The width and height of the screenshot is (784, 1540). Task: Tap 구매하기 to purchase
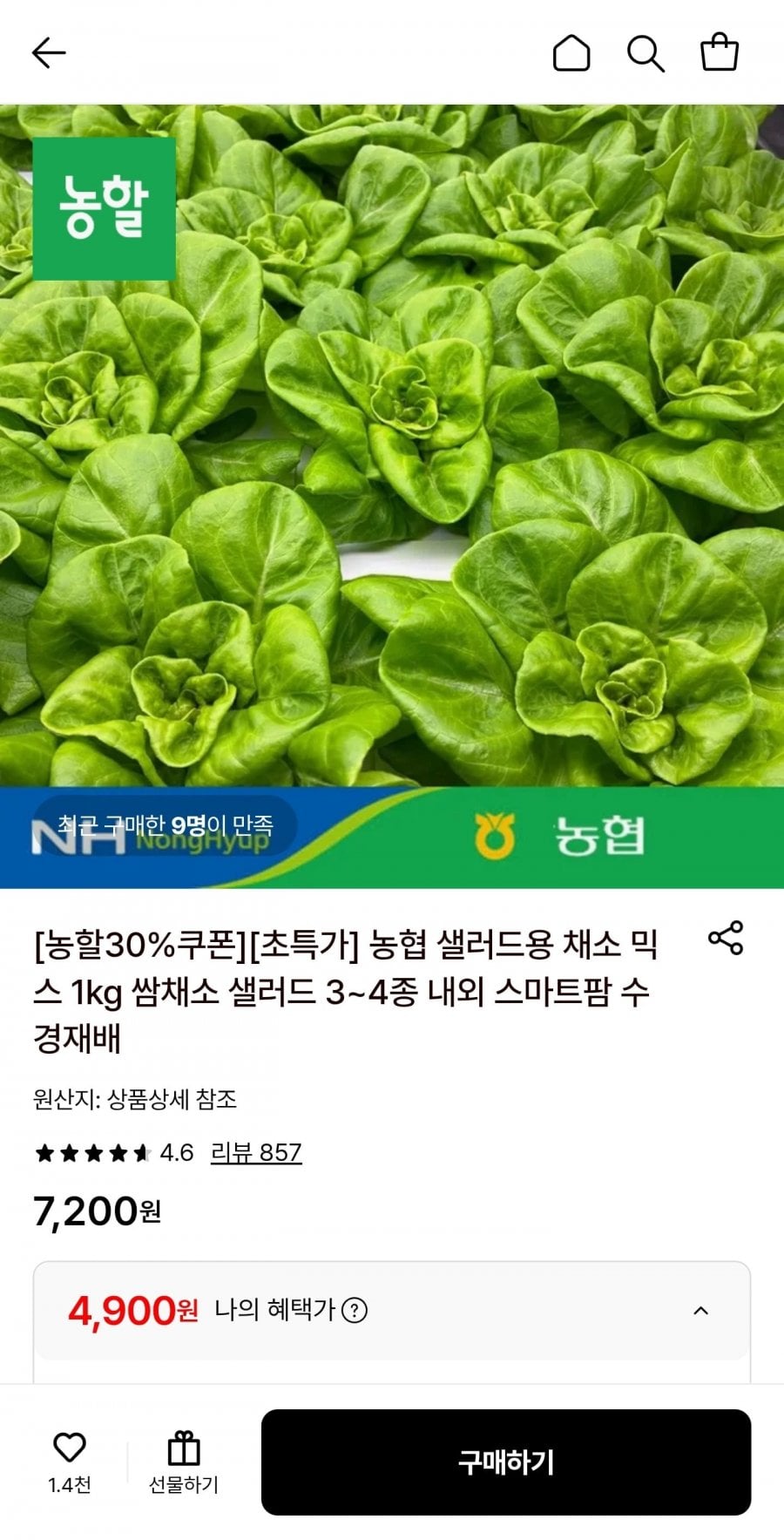pyautogui.click(x=506, y=1462)
